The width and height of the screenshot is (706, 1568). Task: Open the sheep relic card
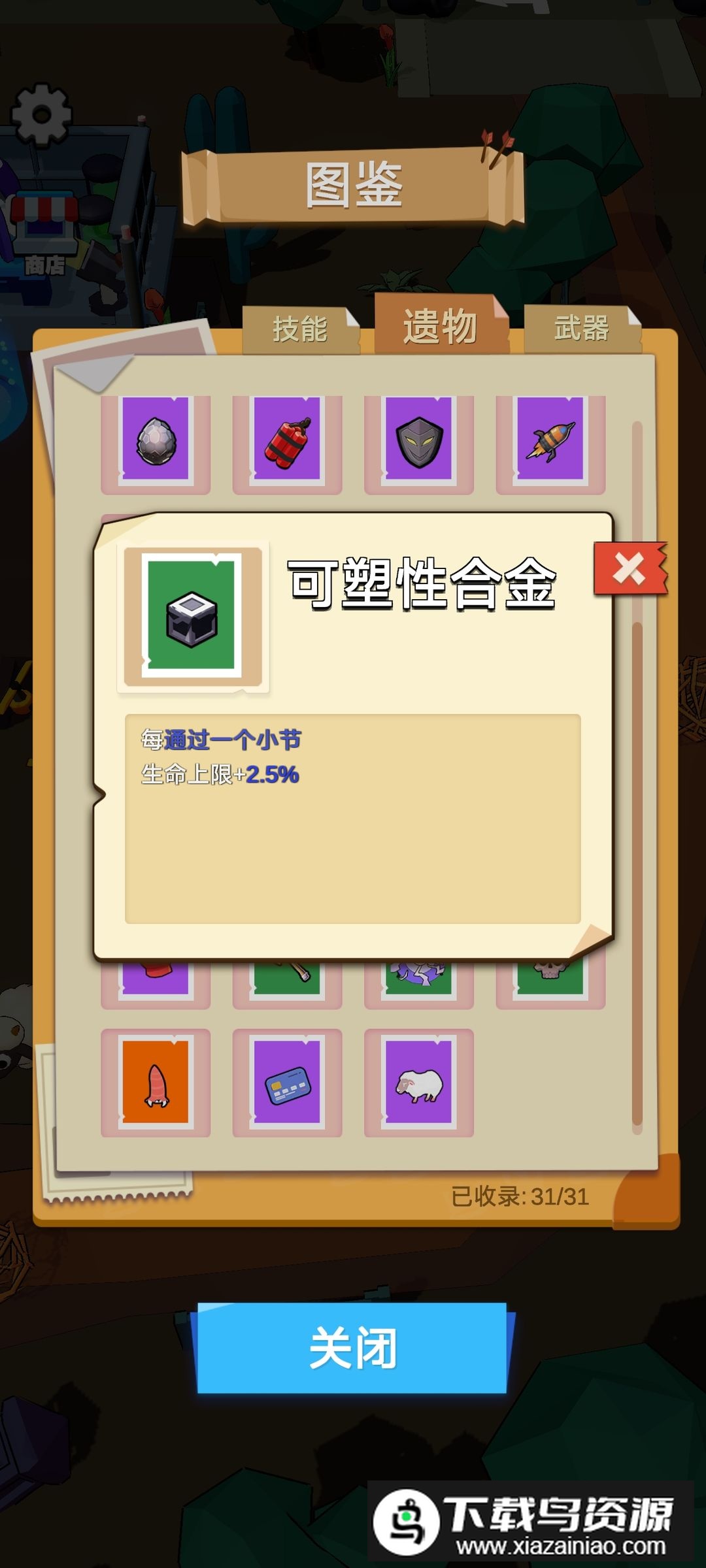coord(419,1083)
